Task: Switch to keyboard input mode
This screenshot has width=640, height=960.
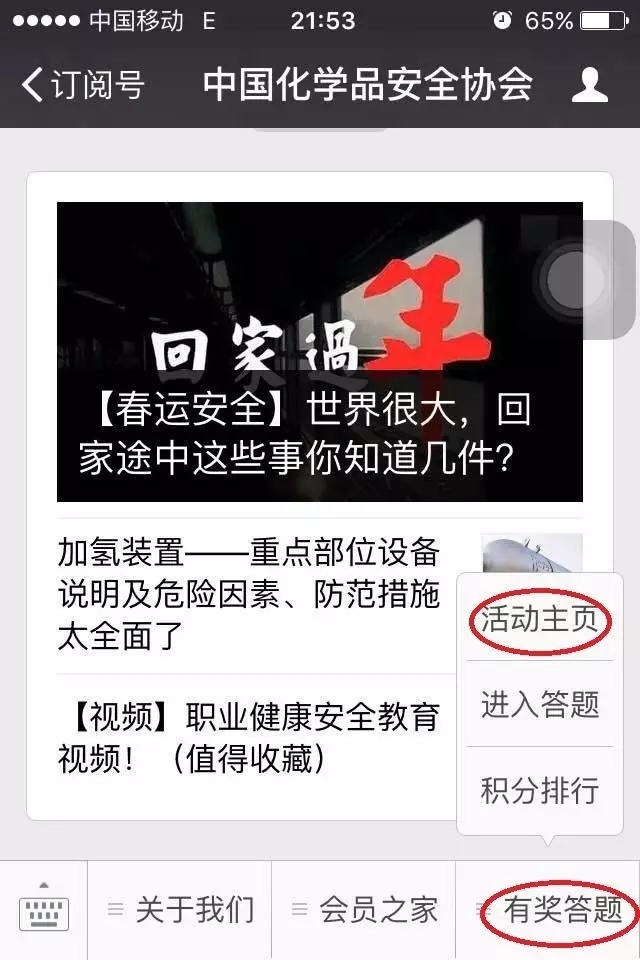Action: [x=43, y=910]
